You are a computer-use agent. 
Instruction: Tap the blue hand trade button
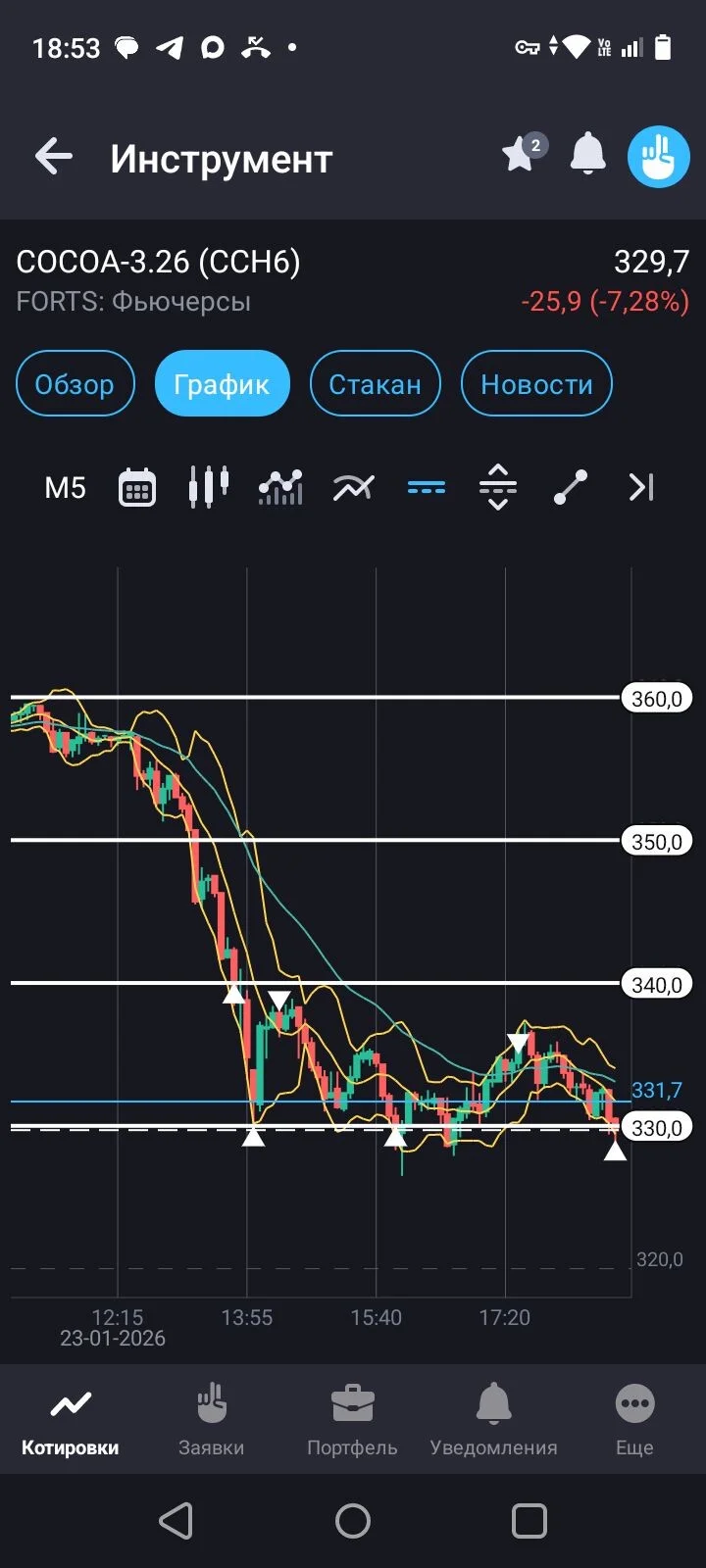coord(659,157)
